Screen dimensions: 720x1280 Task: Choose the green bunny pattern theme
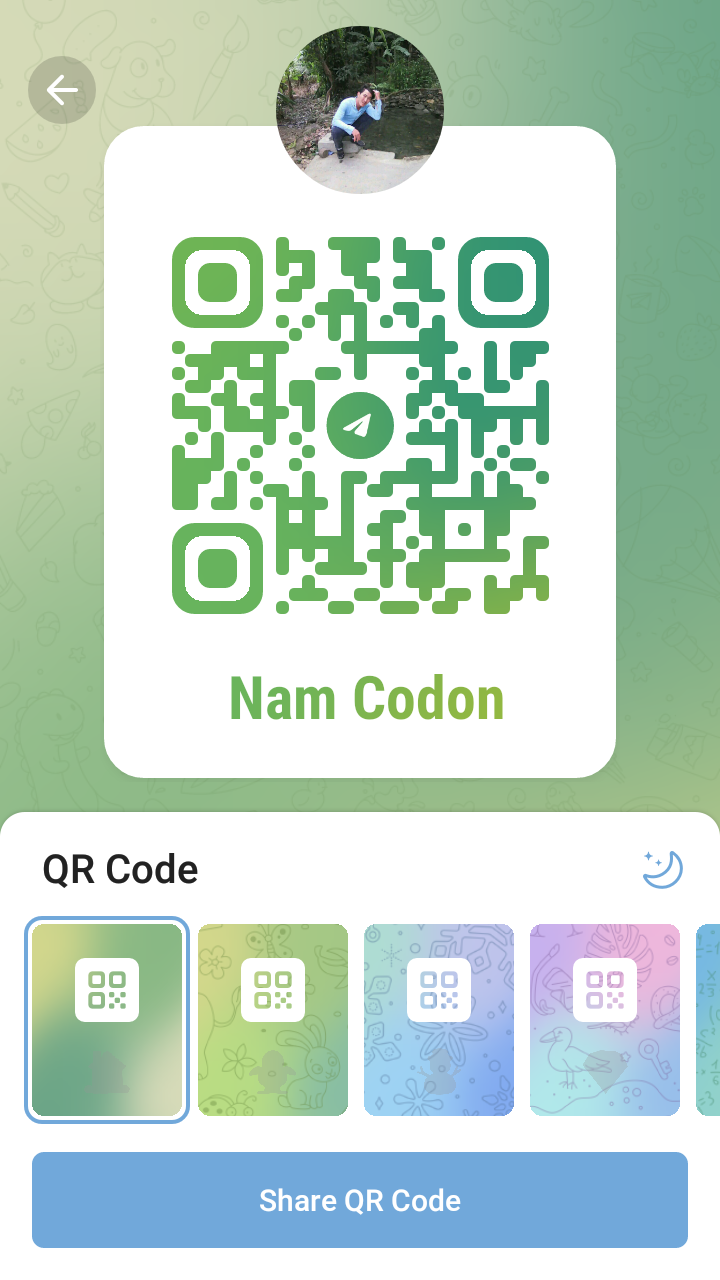273,1020
